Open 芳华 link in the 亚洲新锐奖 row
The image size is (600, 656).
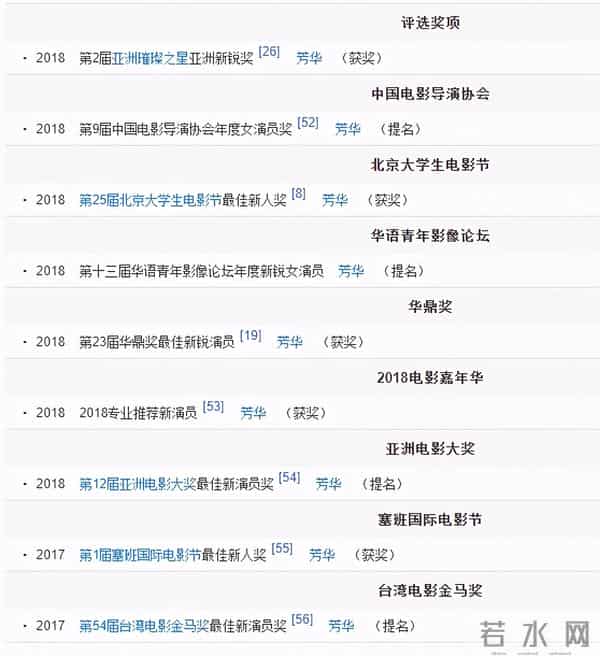click(x=309, y=58)
